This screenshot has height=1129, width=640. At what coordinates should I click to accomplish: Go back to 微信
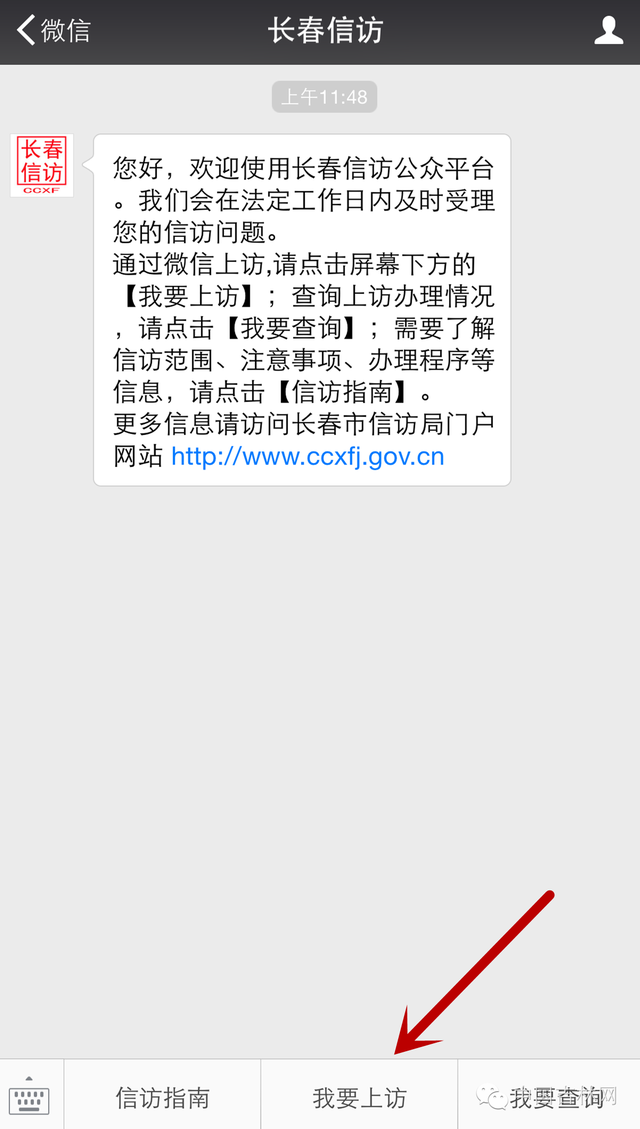[x=54, y=30]
